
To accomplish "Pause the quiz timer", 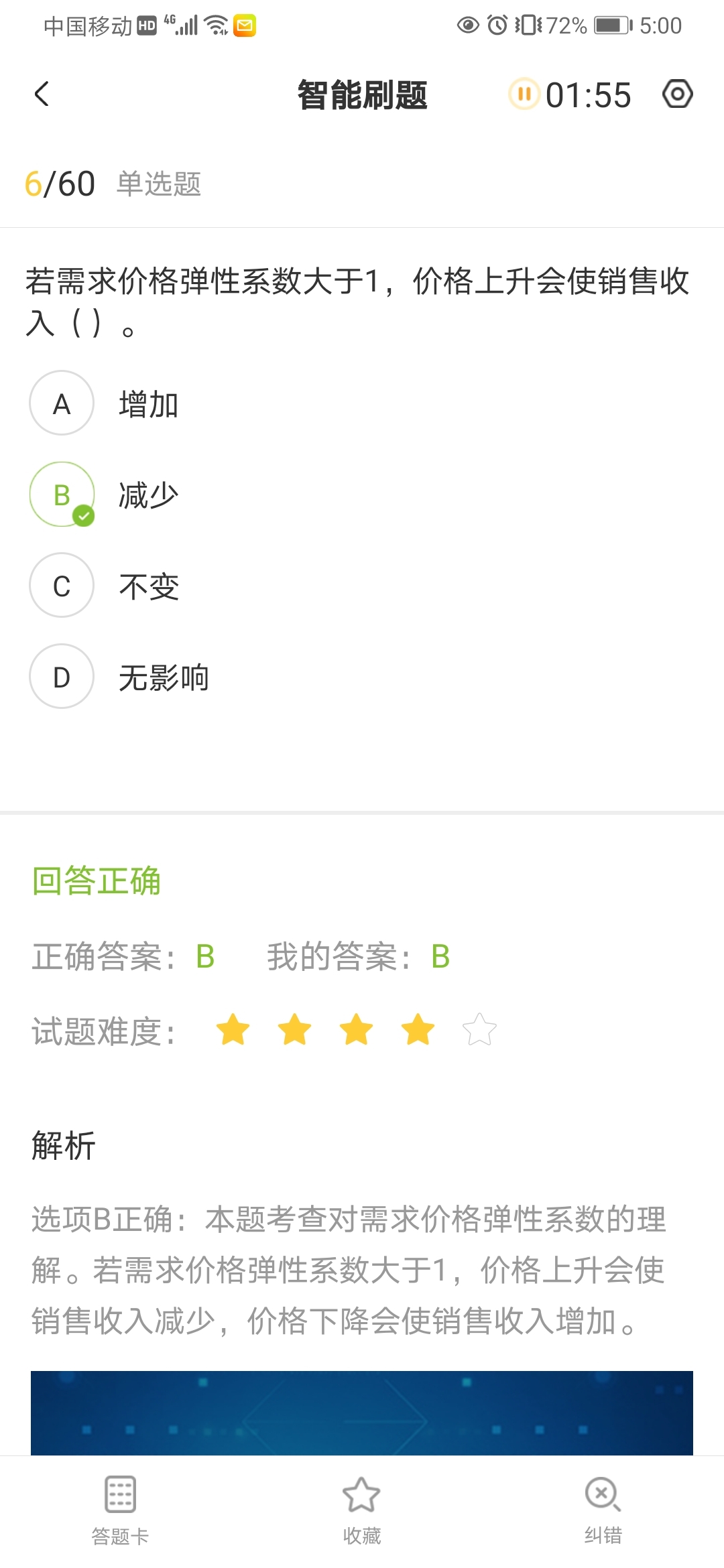I will point(524,94).
